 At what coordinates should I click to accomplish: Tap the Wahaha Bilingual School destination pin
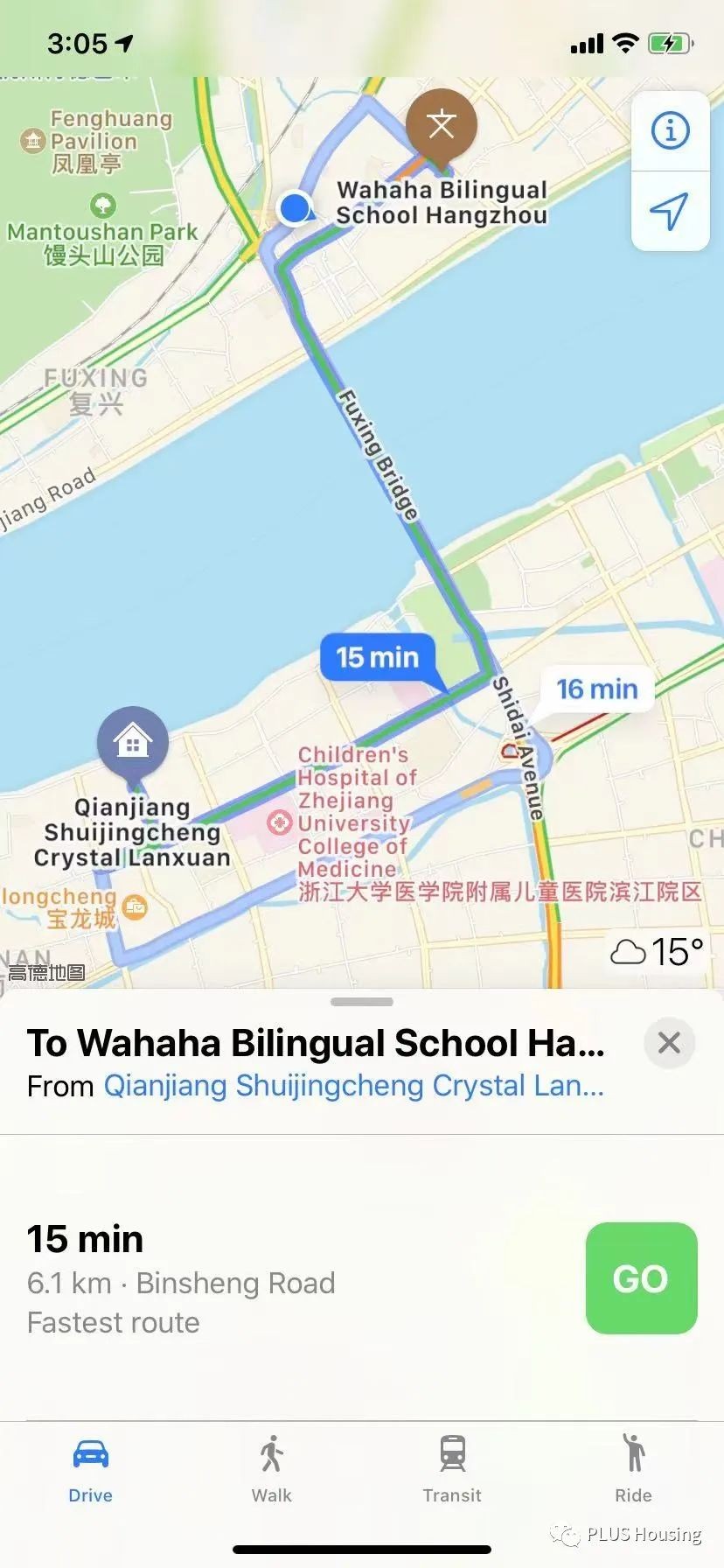coord(442,126)
